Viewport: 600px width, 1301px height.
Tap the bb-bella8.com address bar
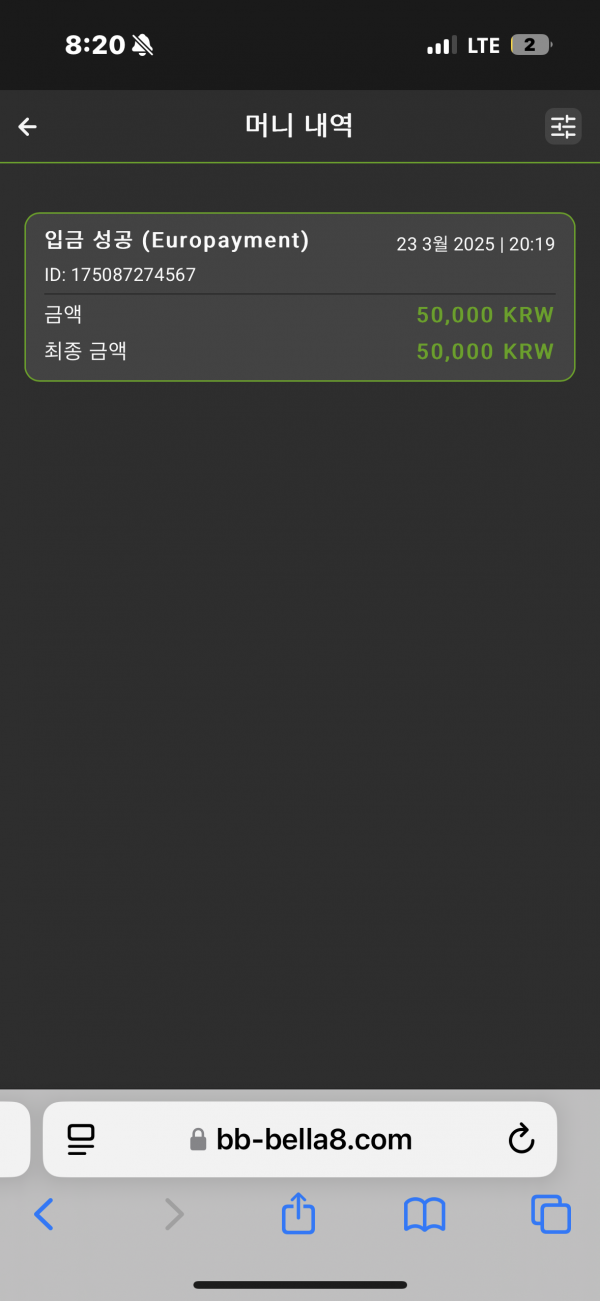pyautogui.click(x=300, y=1139)
